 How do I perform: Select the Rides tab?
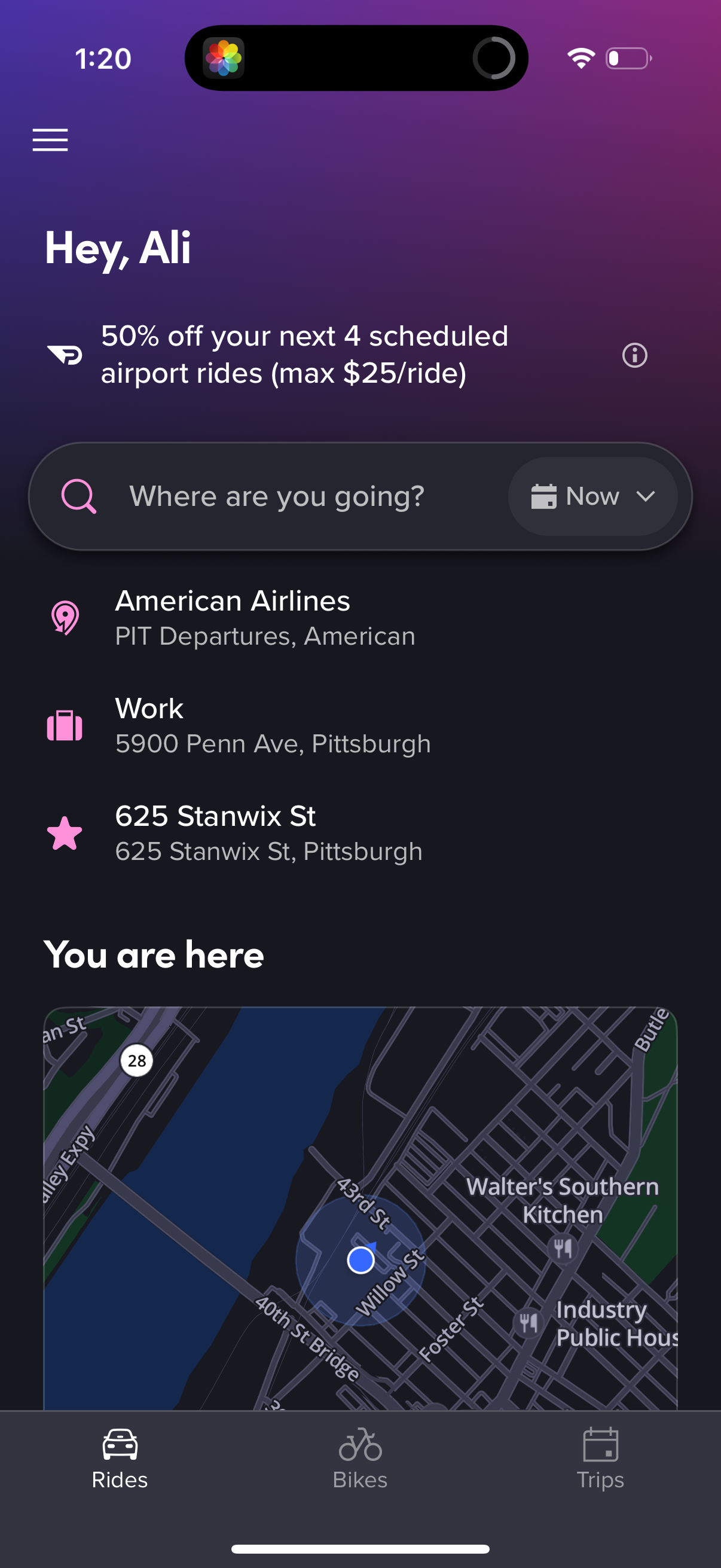click(120, 1458)
